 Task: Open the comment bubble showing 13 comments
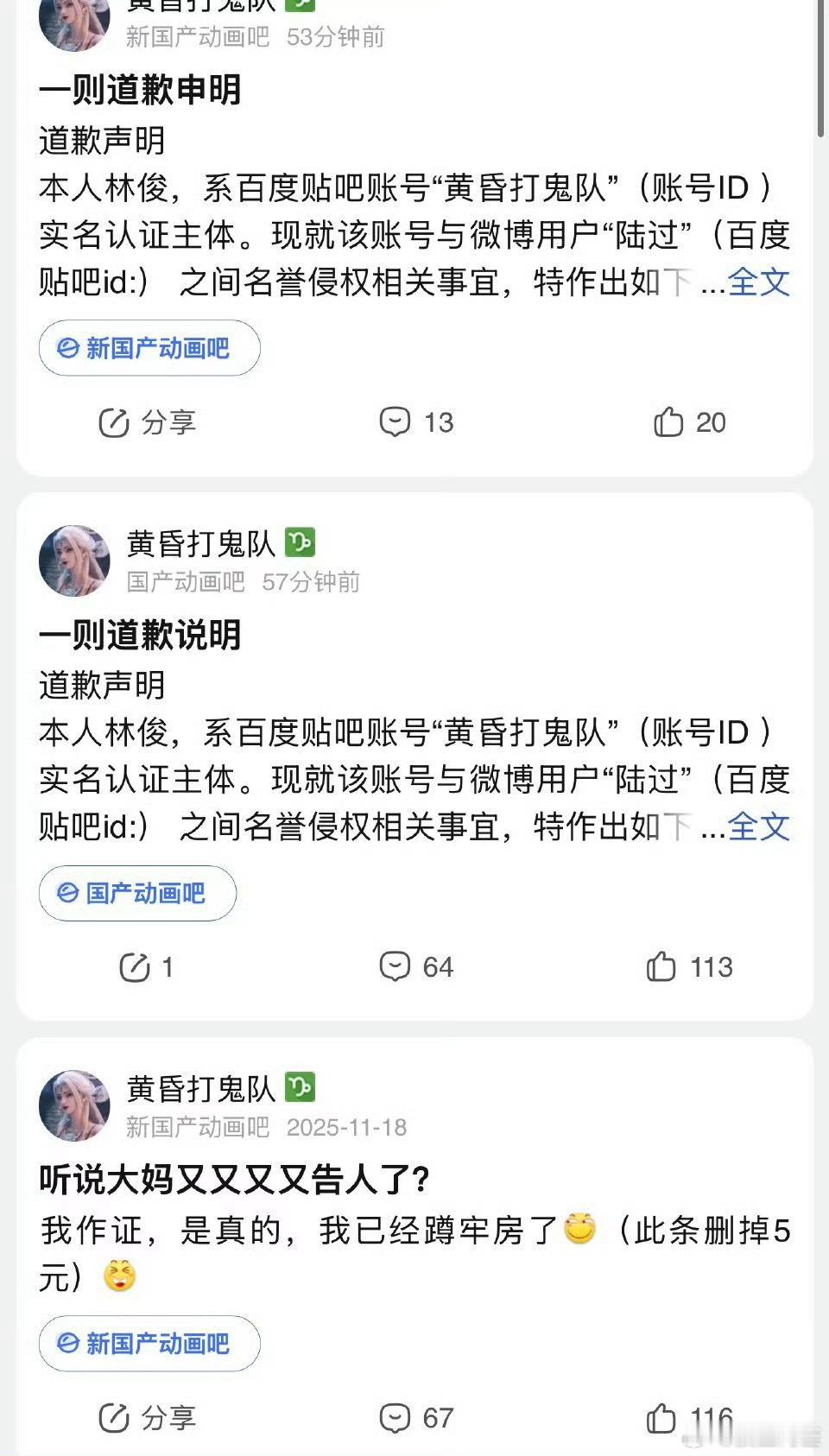point(415,423)
